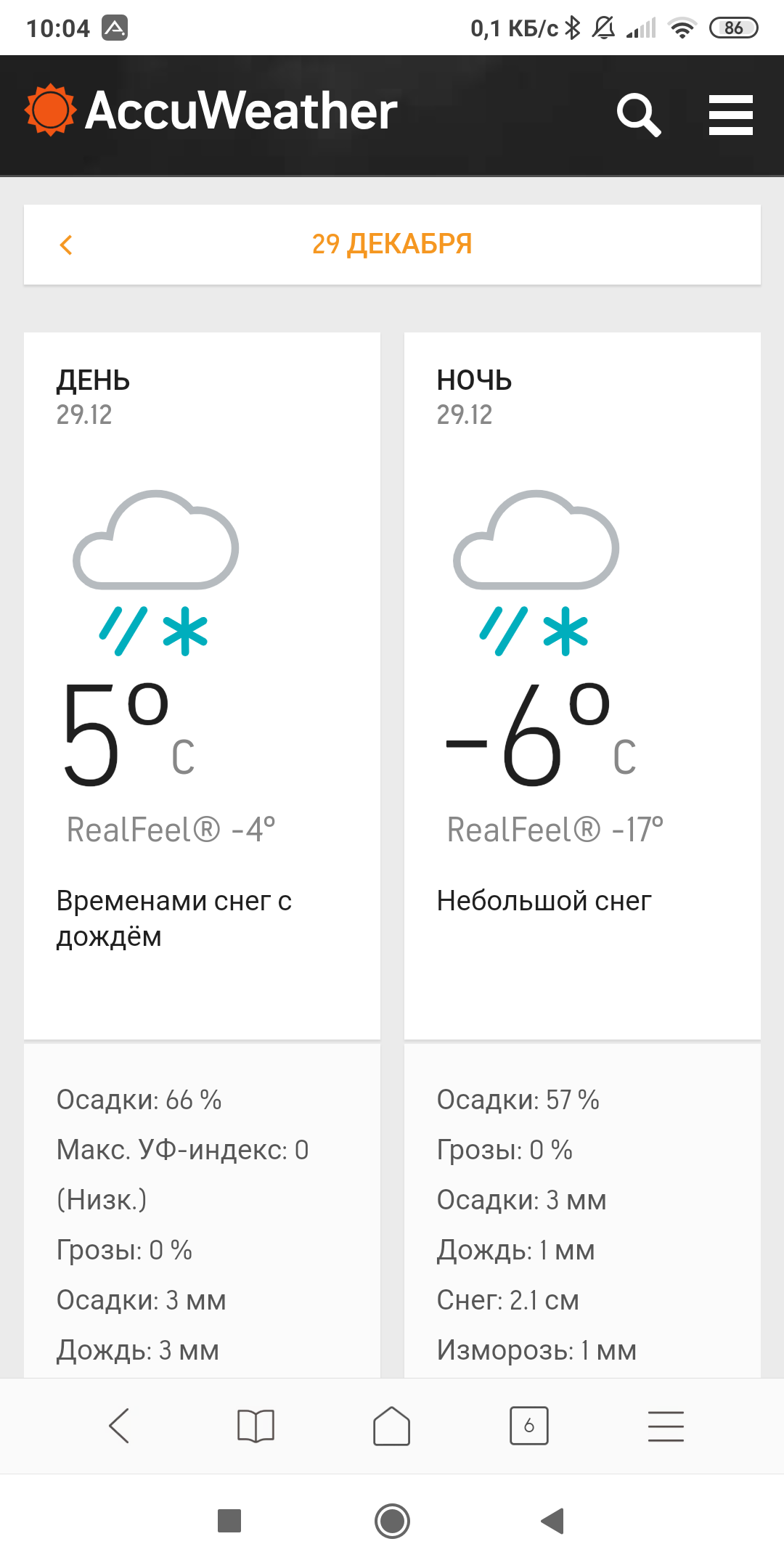Show the 6 open browser tabs
Screen dimensions: 784x1568
(x=528, y=1426)
